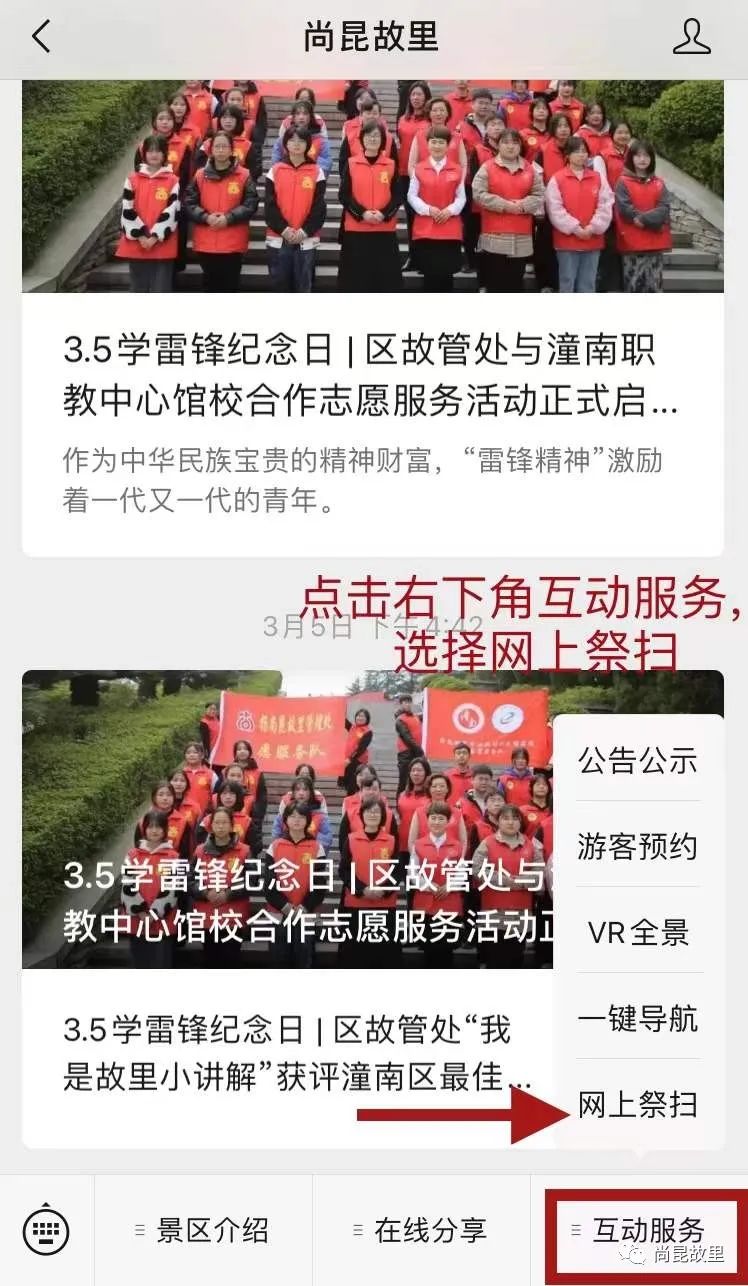The image size is (748, 1286).
Task: Open VR全景 from the popup menu
Action: [638, 932]
